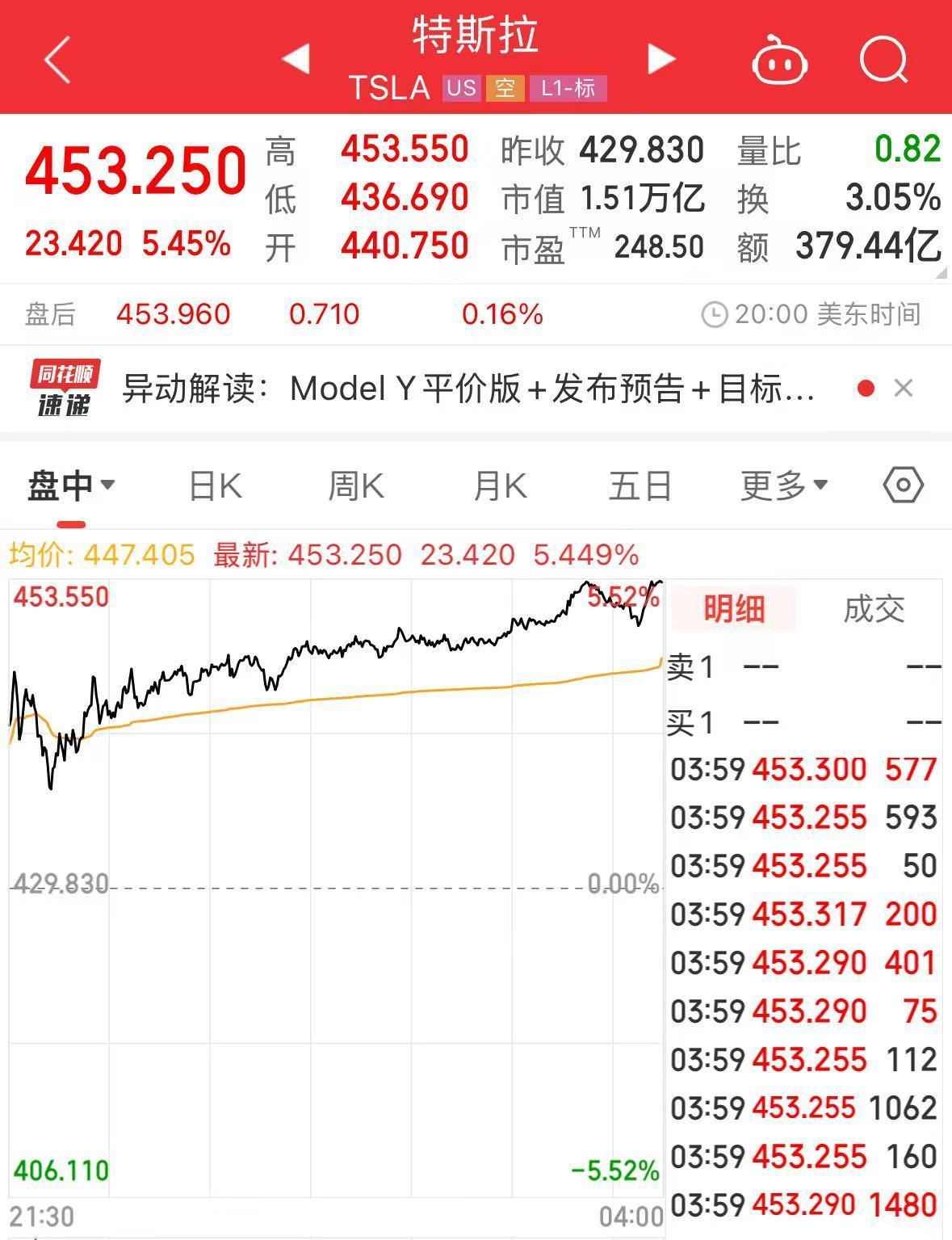Switch to the previous stock

point(296,59)
